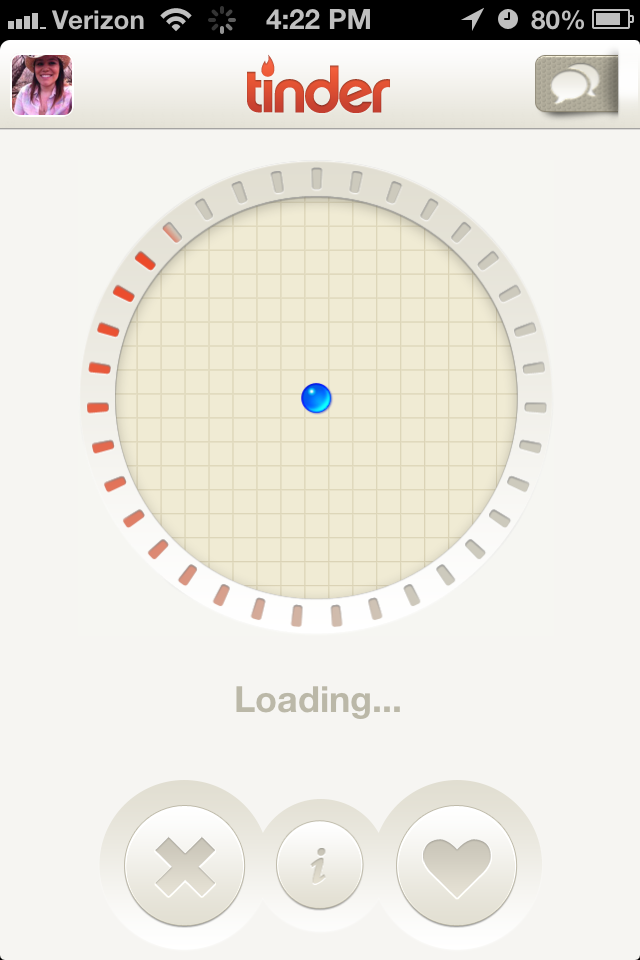Tap the heart like button
This screenshot has height=960, width=640.
coord(457,865)
